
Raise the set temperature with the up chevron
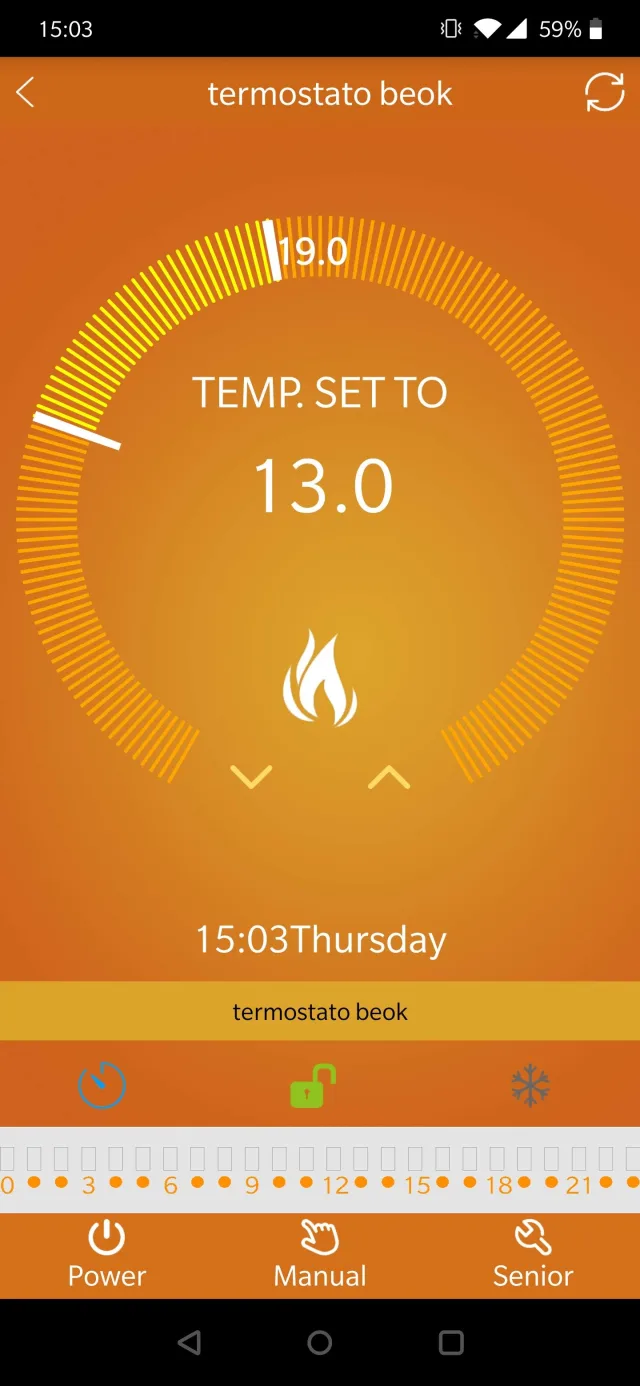[x=389, y=776]
